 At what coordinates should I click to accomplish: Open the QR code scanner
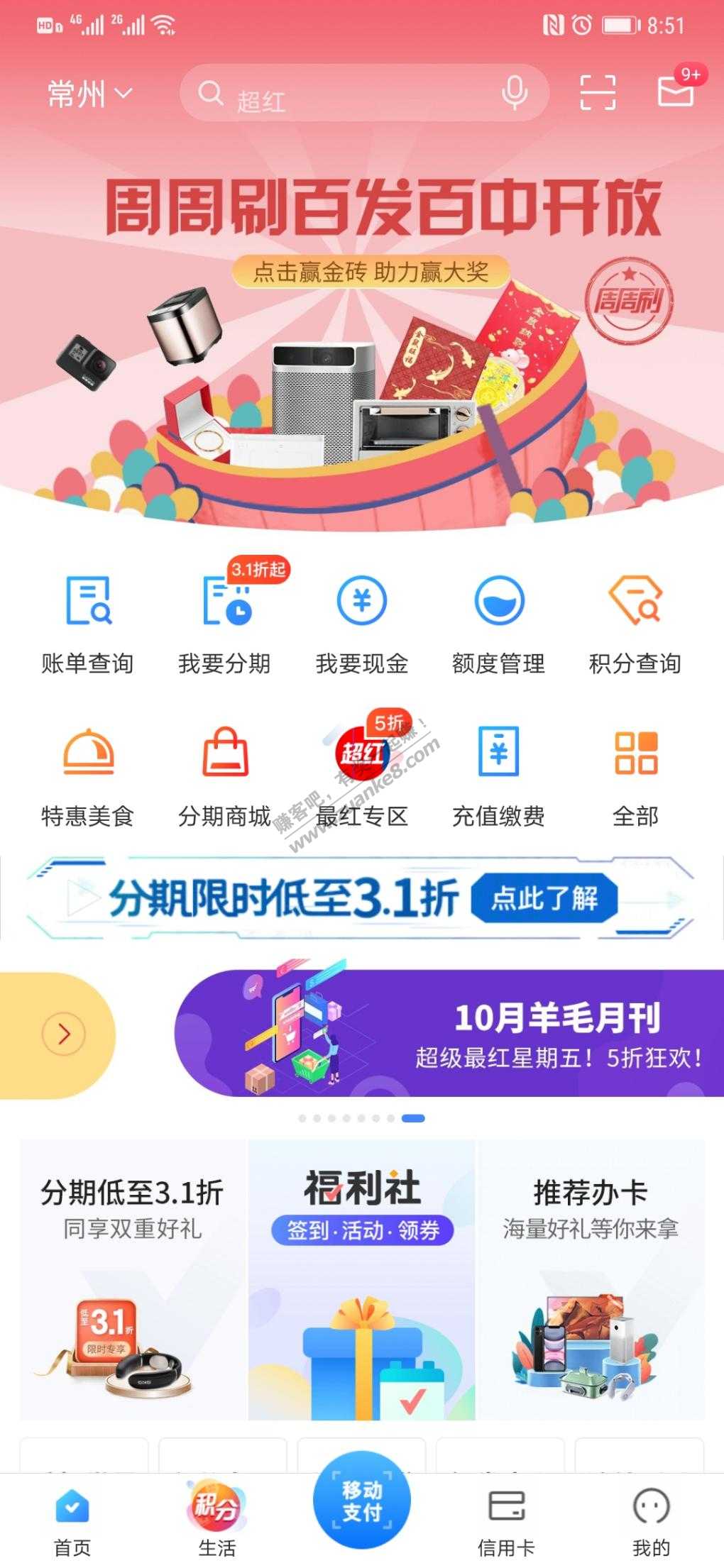coord(597,93)
